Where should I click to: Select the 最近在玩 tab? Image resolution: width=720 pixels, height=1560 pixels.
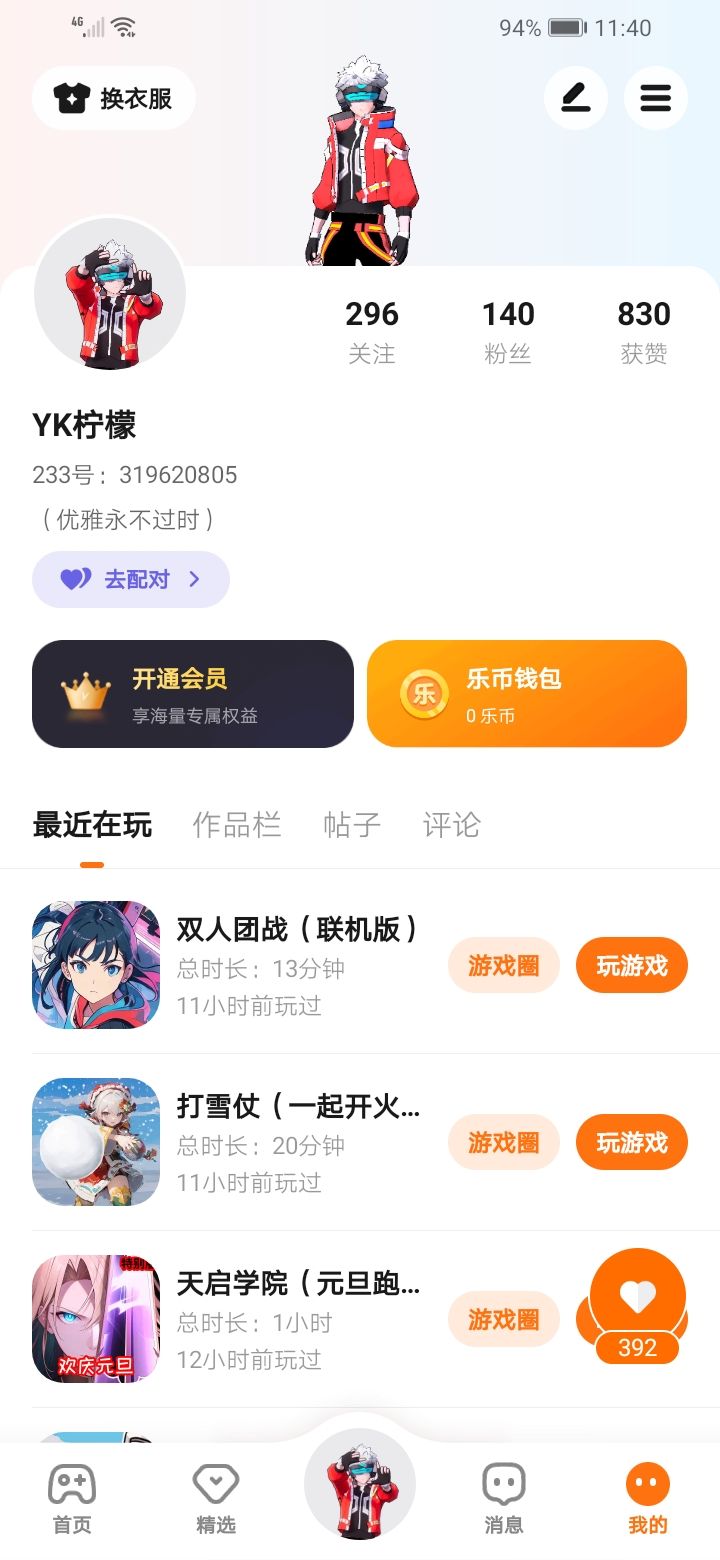(x=92, y=825)
